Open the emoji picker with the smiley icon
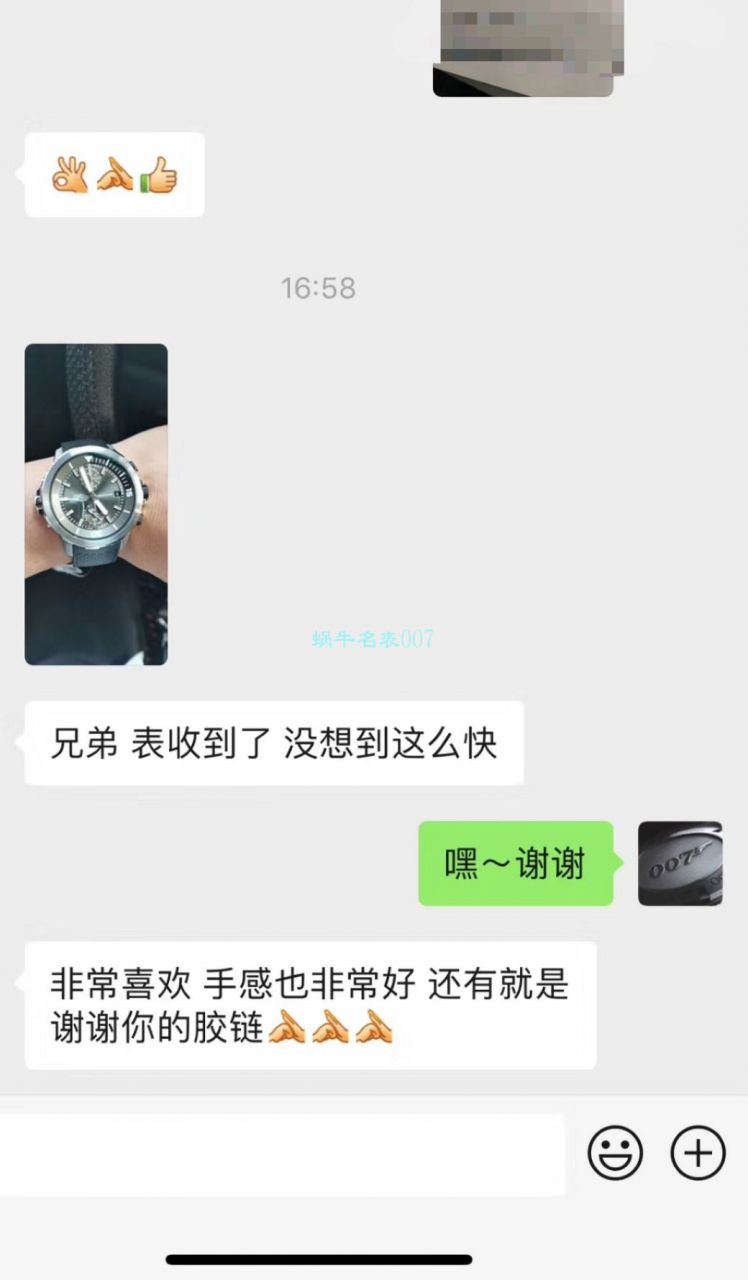Screen dimensions: 748x1280 tap(617, 1151)
